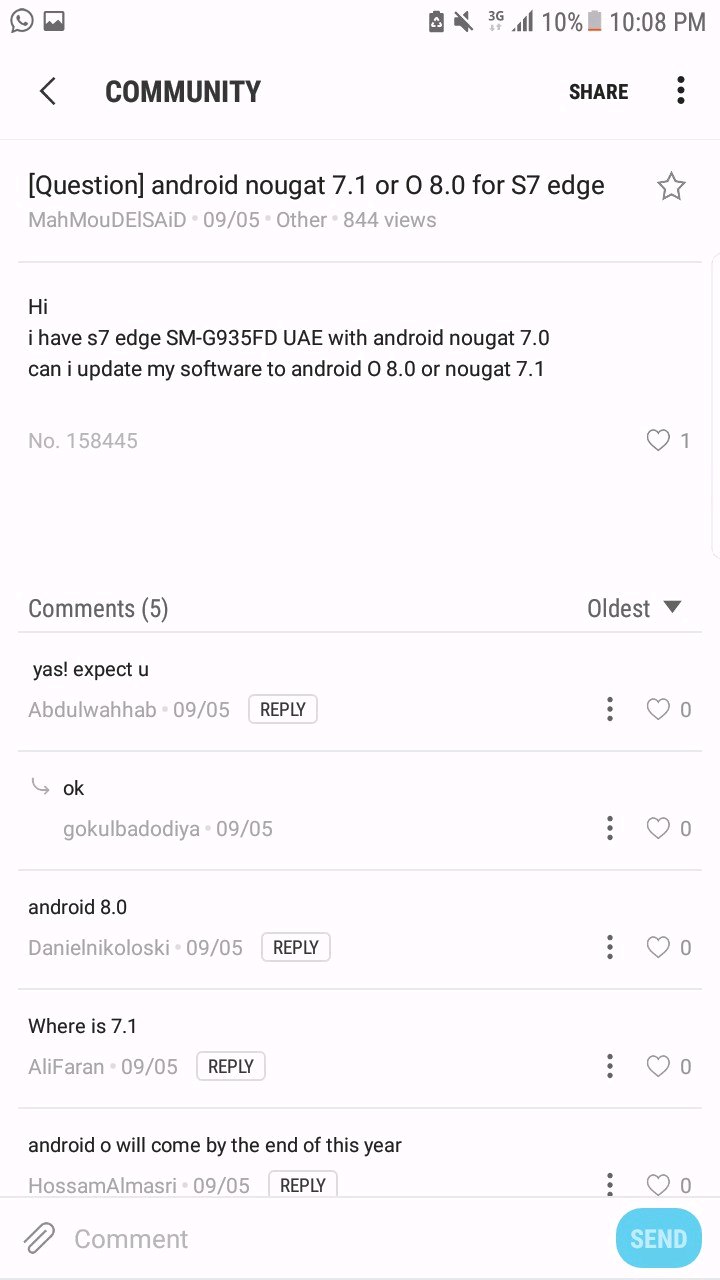Go back using the arrow icon
This screenshot has width=720, height=1280.
[47, 91]
